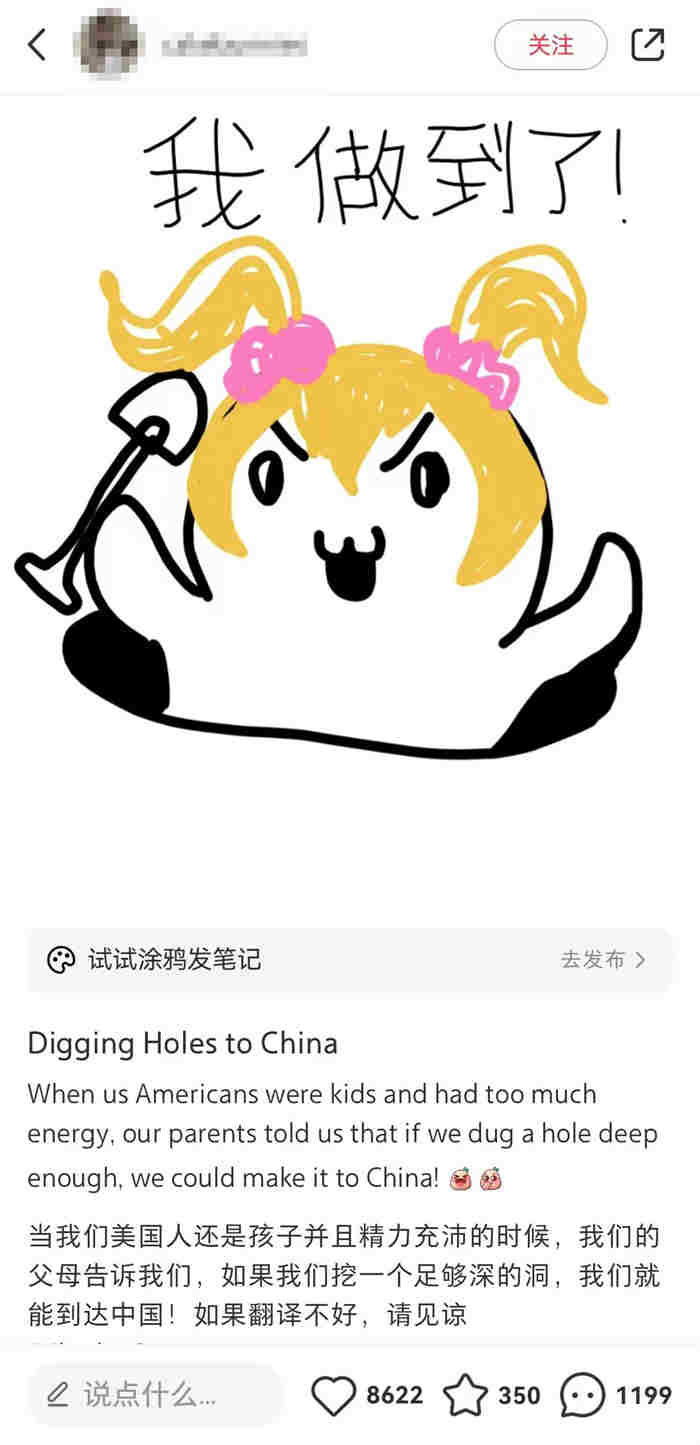Viewport: 700px width, 1445px height.
Task: Share this post via the top-right icon
Action: click(x=648, y=45)
